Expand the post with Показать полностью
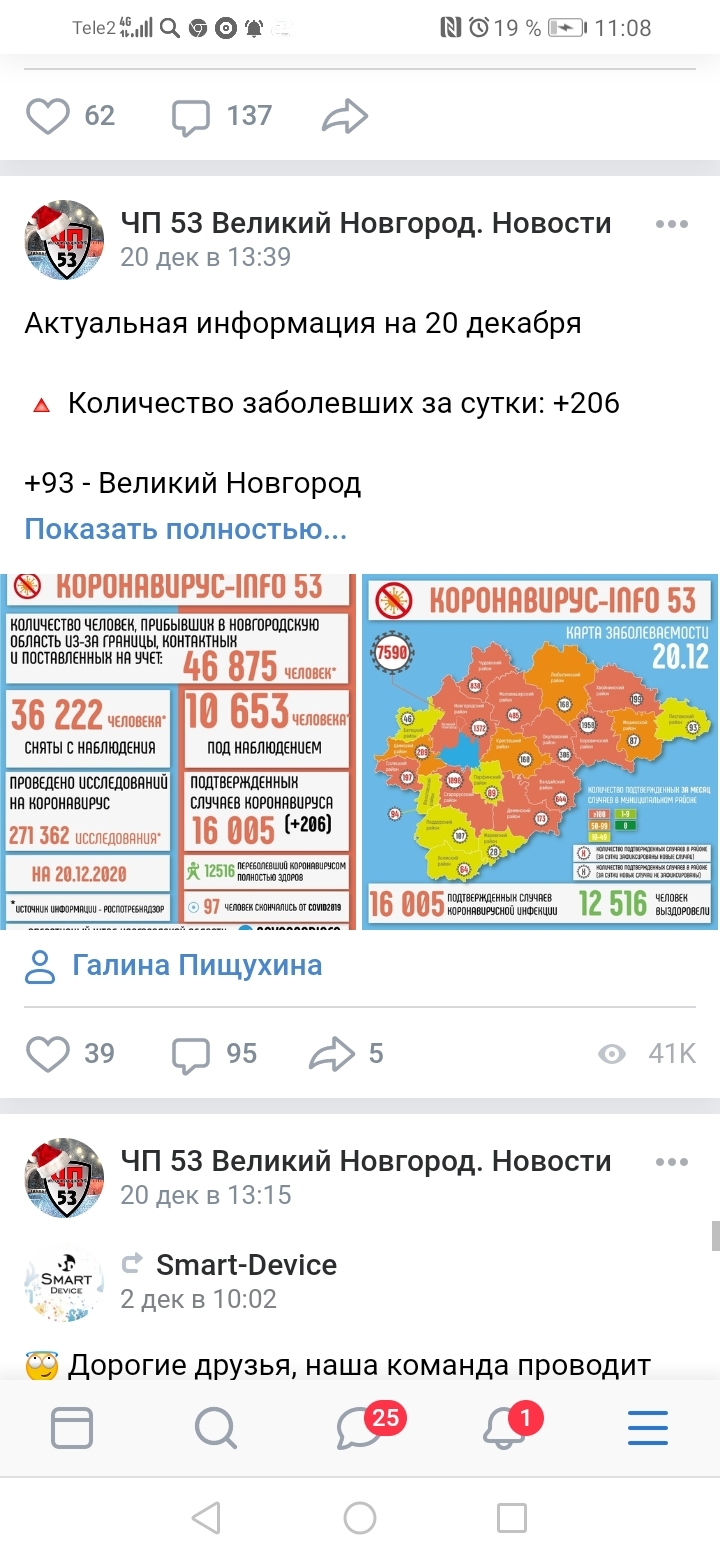This screenshot has height=1560, width=720. [x=186, y=530]
